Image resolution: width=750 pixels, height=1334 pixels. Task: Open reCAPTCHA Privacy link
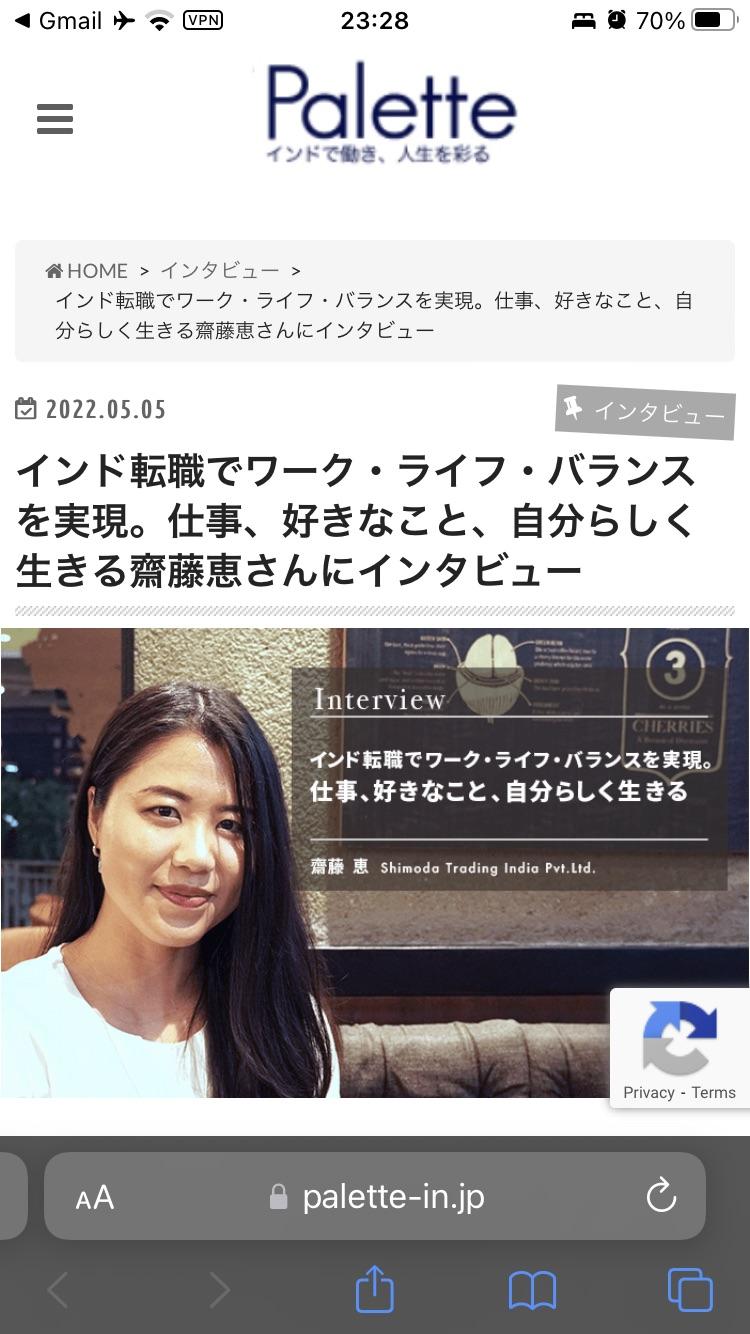click(648, 1092)
